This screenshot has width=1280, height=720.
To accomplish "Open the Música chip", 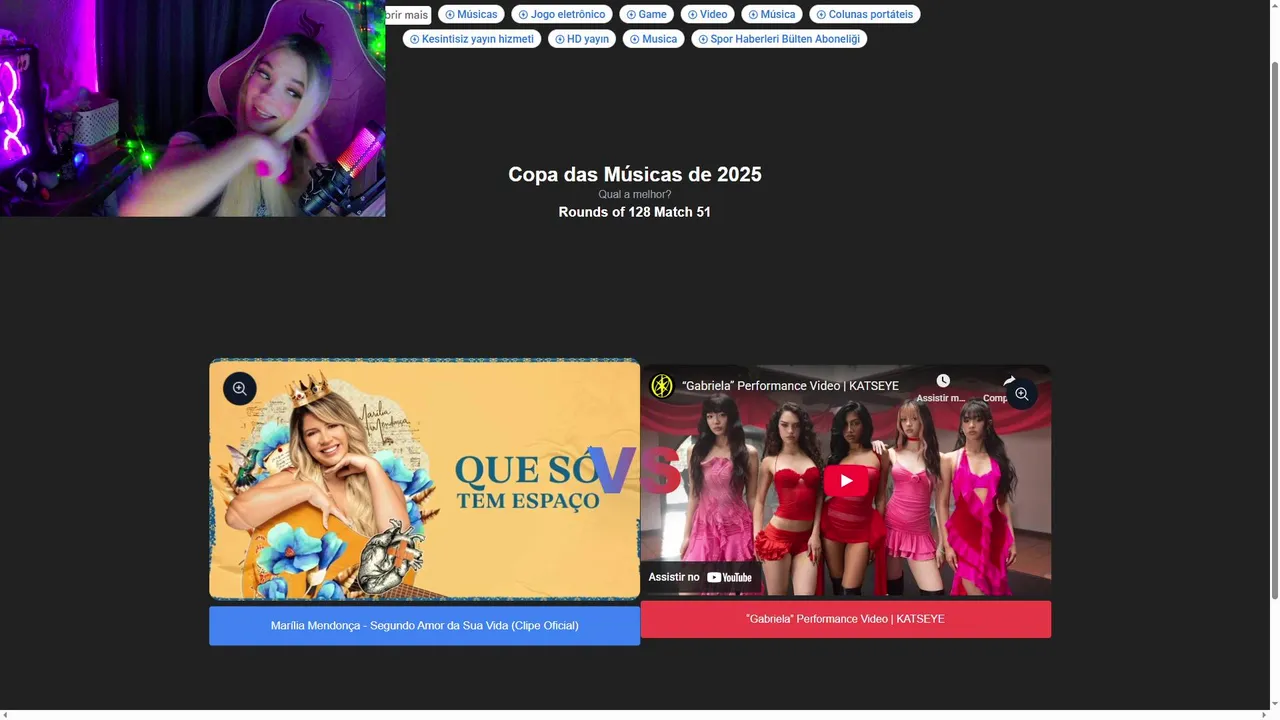I will [772, 15].
